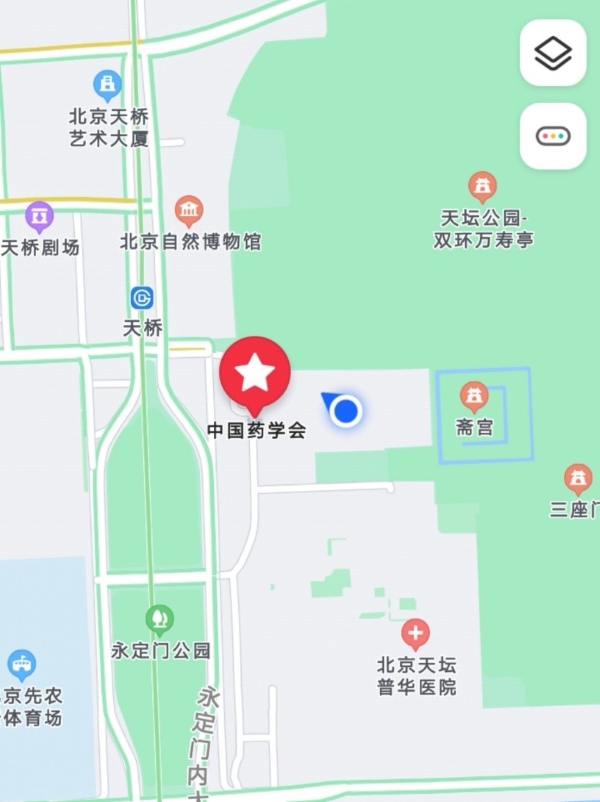Select the 北京先农坛体育场 stadium marker
Image resolution: width=600 pixels, height=802 pixels.
21,664
